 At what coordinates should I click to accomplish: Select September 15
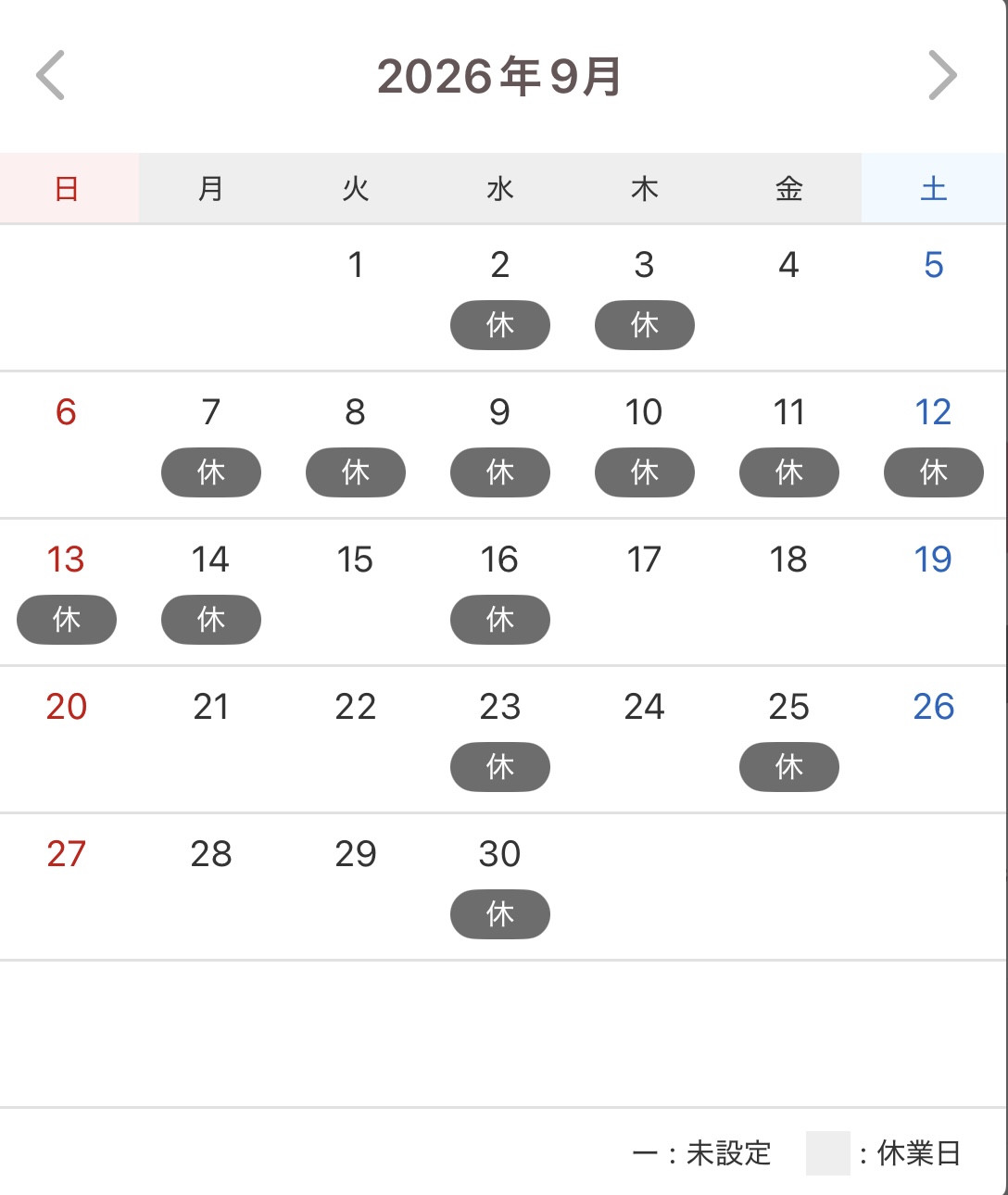click(x=356, y=592)
